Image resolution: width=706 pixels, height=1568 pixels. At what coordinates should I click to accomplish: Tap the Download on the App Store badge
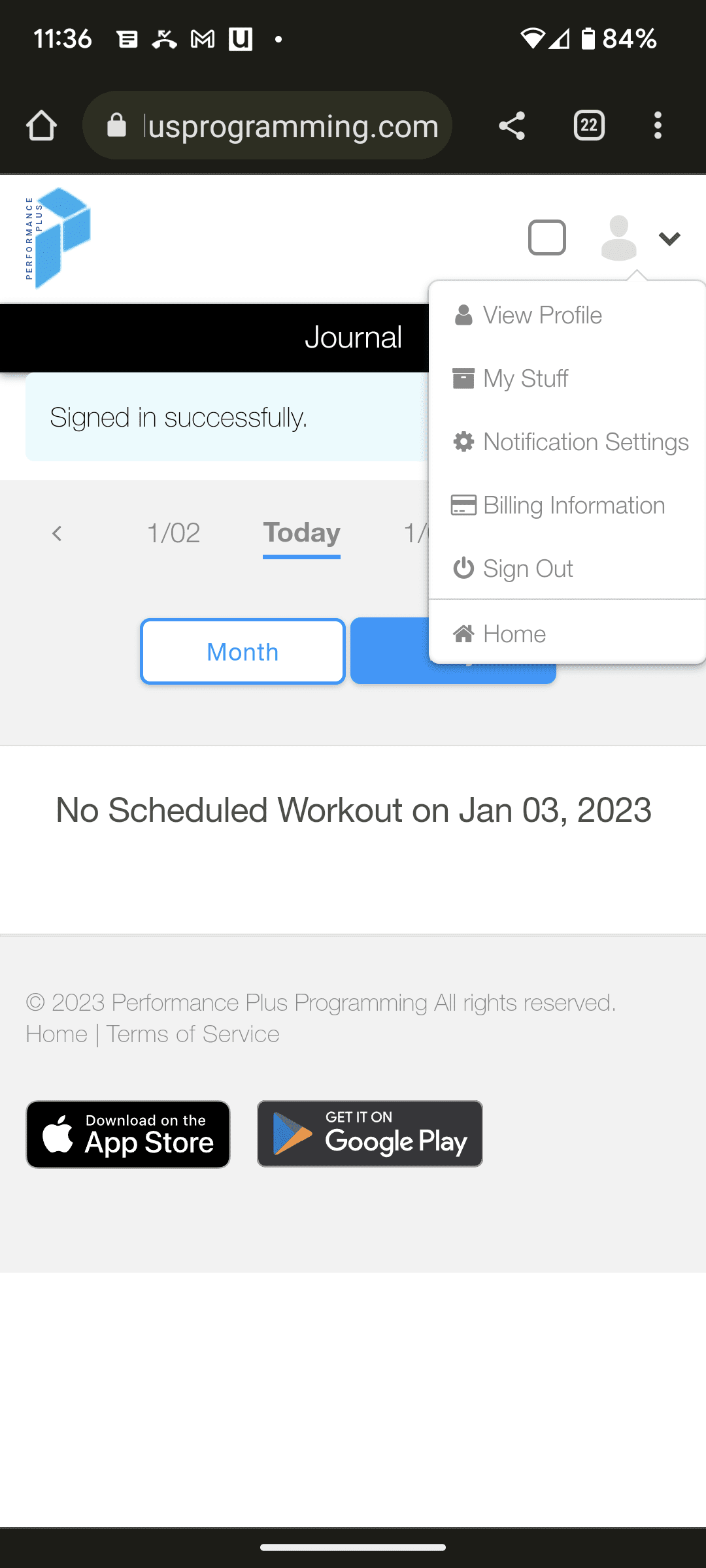[127, 1134]
